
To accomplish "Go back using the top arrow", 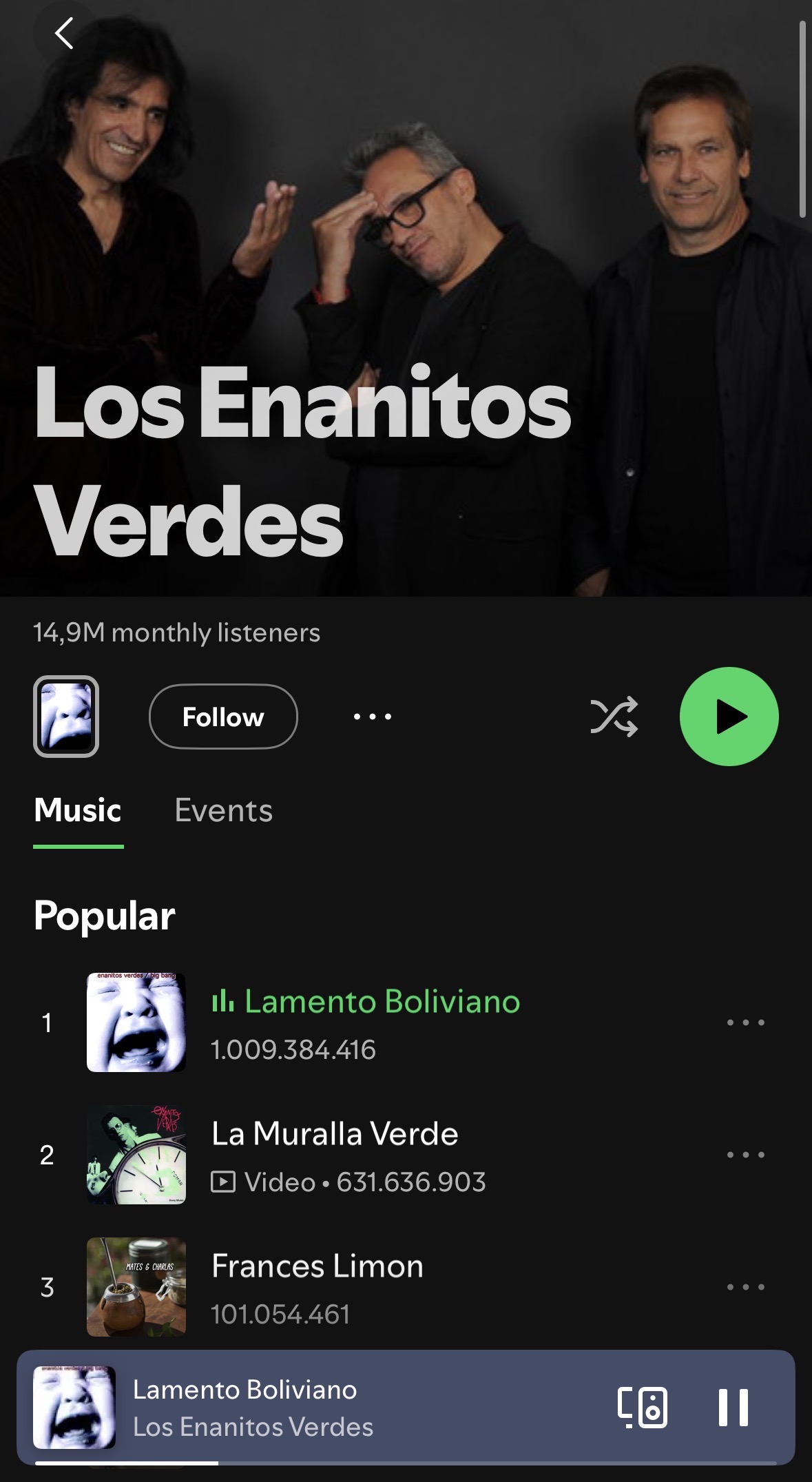I will 64,33.
